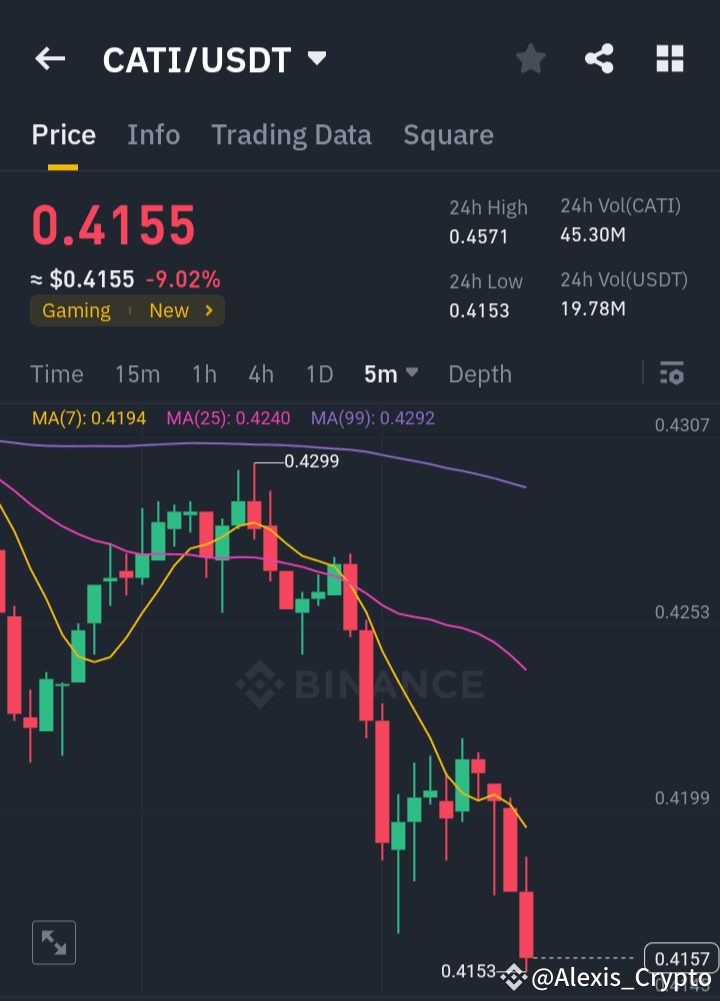The height and width of the screenshot is (1001, 720).
Task: Open the Trading Data tab
Action: pyautogui.click(x=291, y=134)
